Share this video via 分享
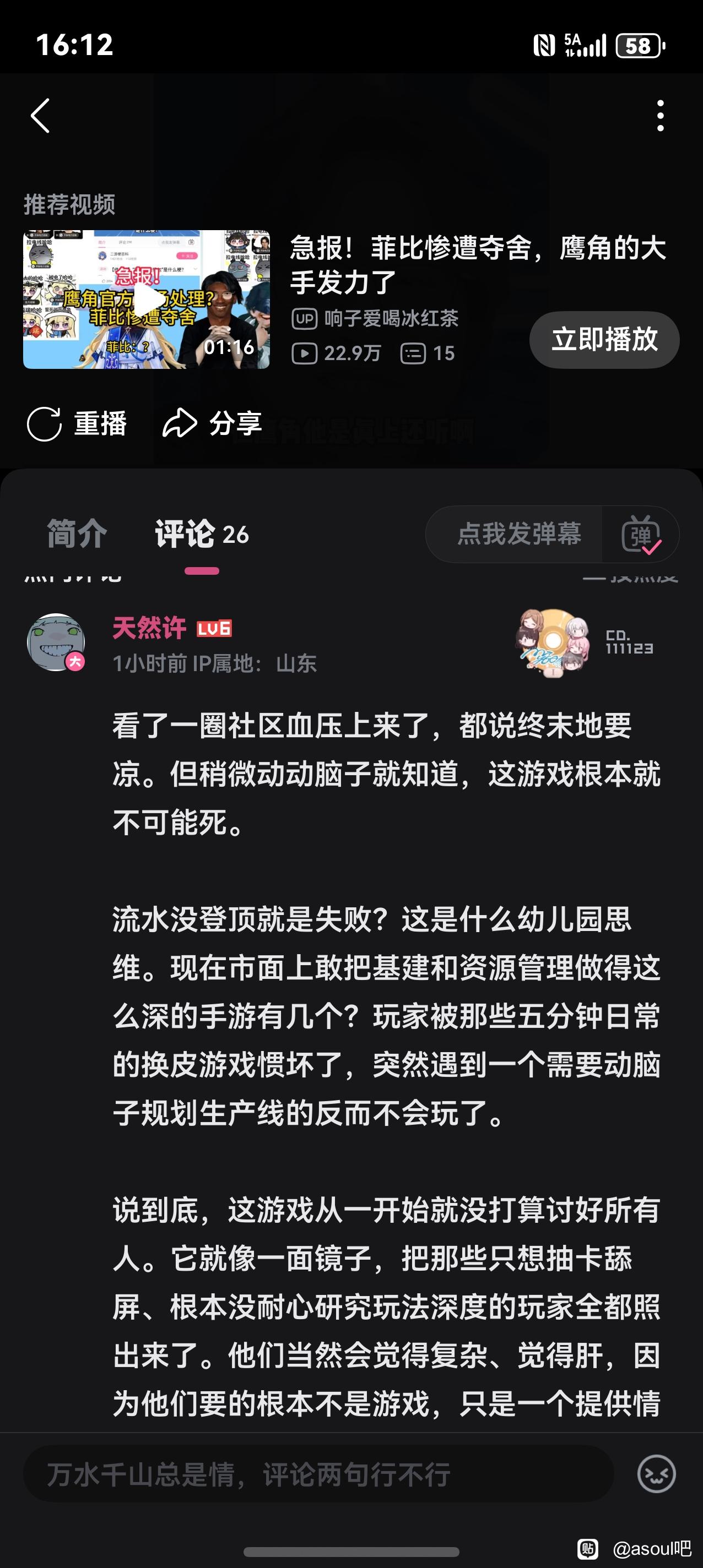This screenshot has height=1568, width=703. (x=212, y=423)
